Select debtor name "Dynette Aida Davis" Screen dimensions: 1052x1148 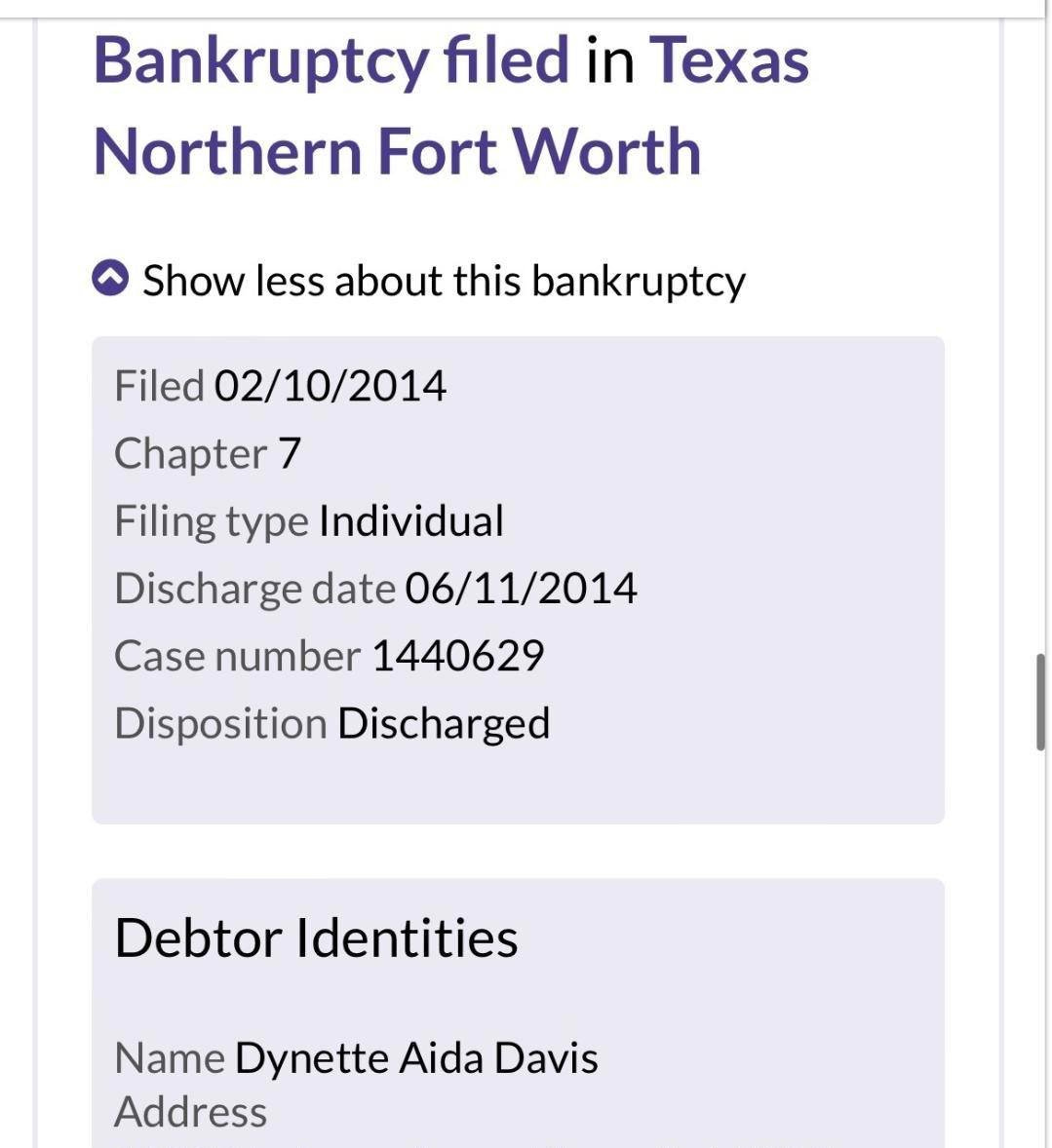416,1055
